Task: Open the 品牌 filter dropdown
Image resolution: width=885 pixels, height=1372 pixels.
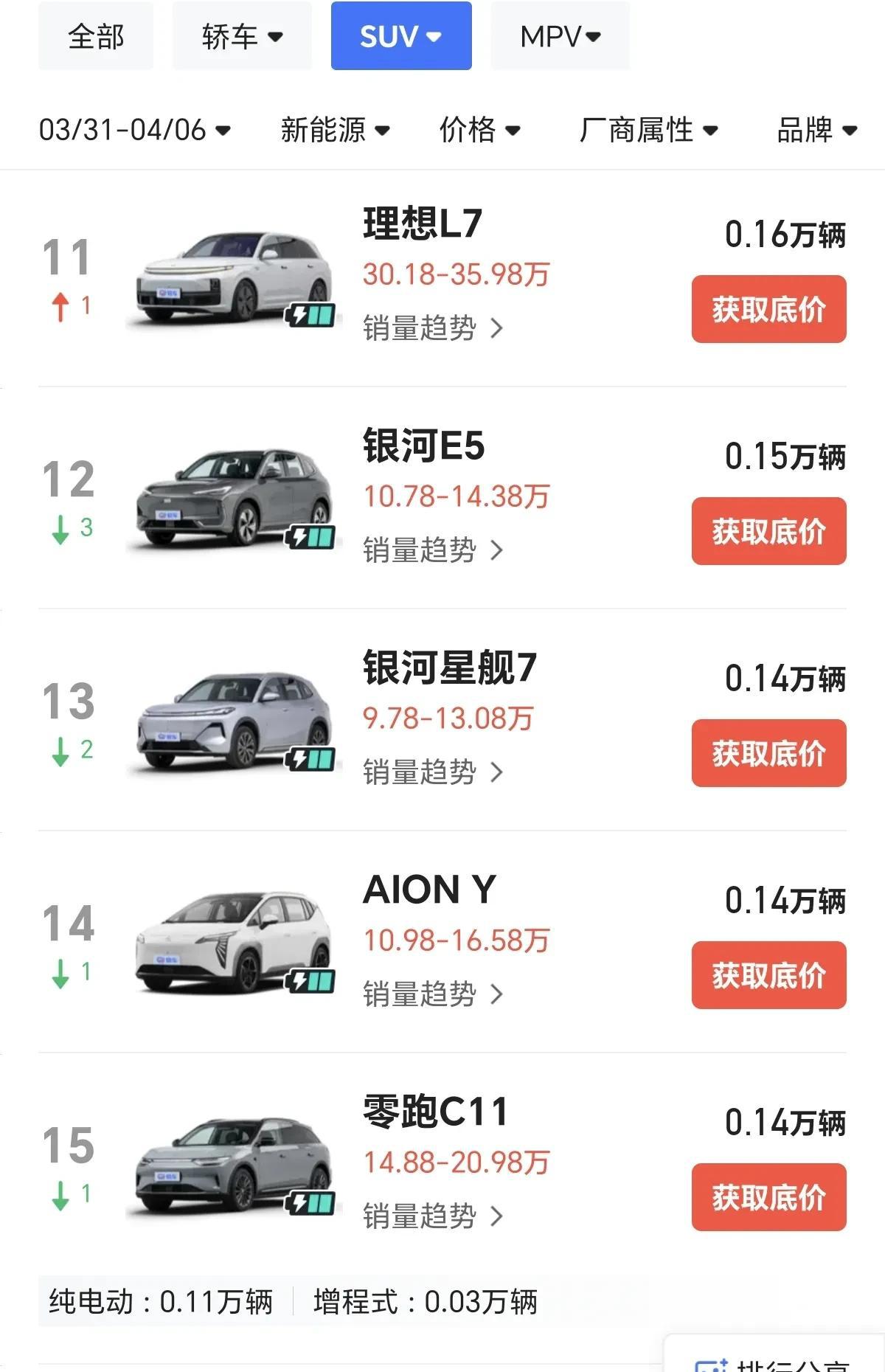Action: point(817,130)
